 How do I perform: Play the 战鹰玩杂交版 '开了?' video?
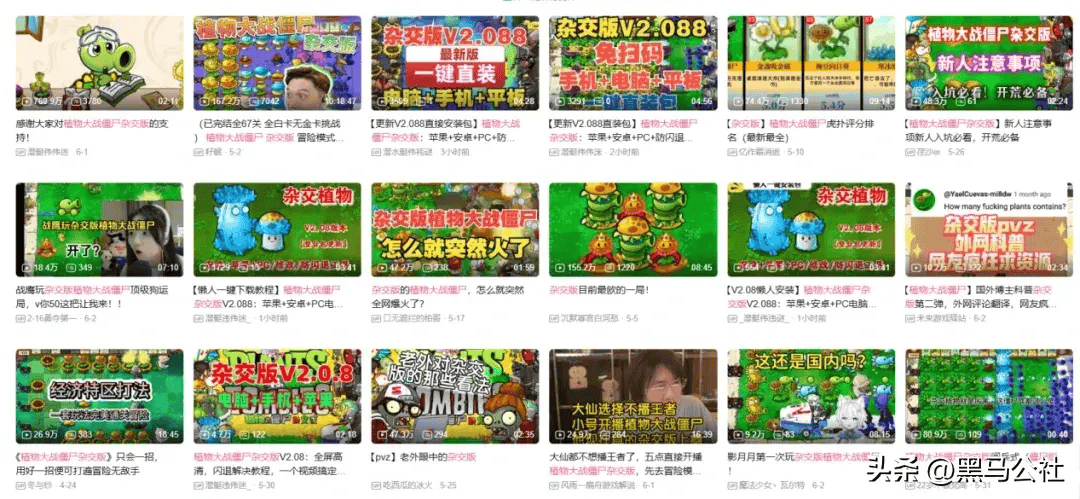(x=99, y=229)
